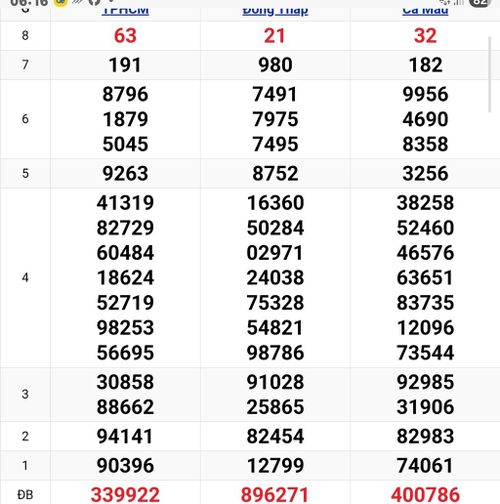
Task: Open the Đồng Tháp results link
Action: pos(275,11)
